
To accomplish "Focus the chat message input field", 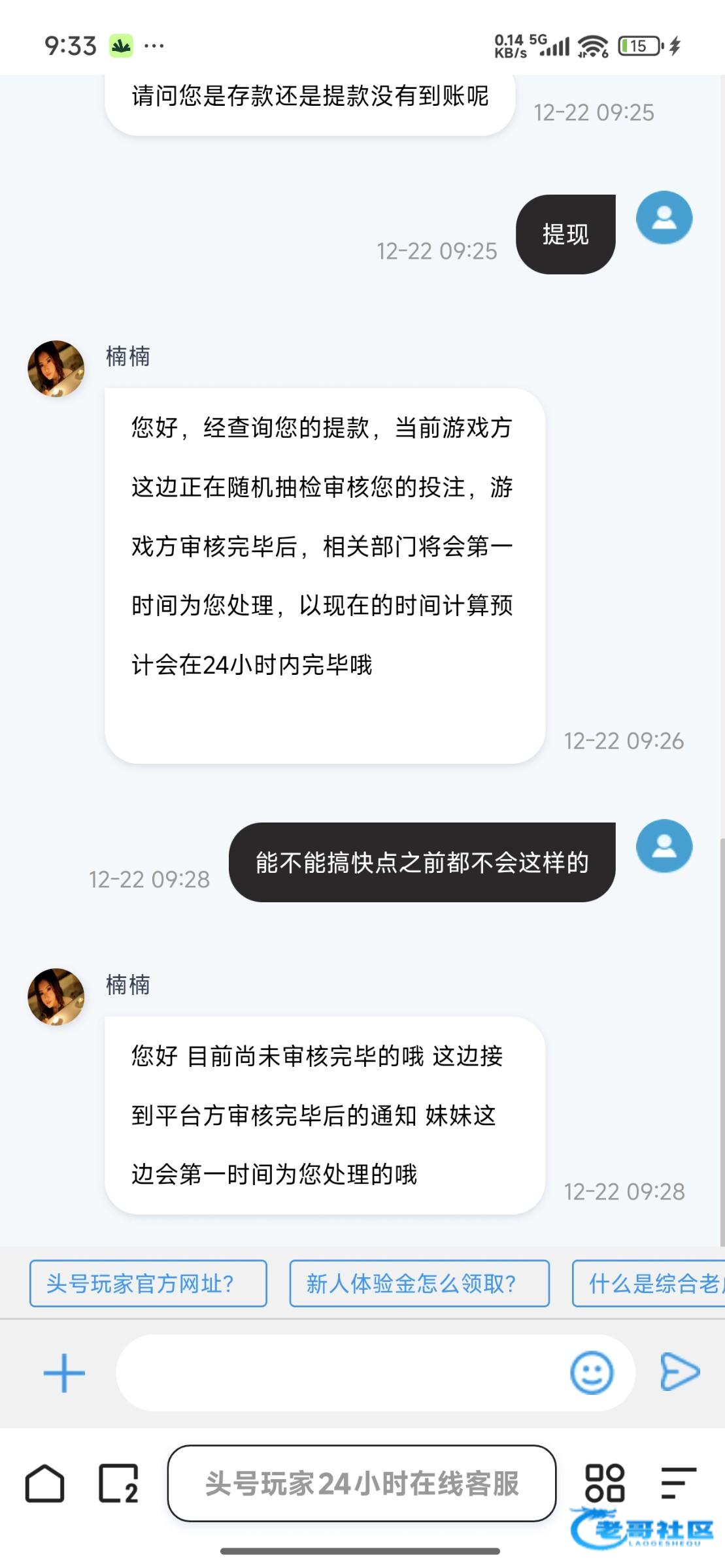I will 340,1373.
